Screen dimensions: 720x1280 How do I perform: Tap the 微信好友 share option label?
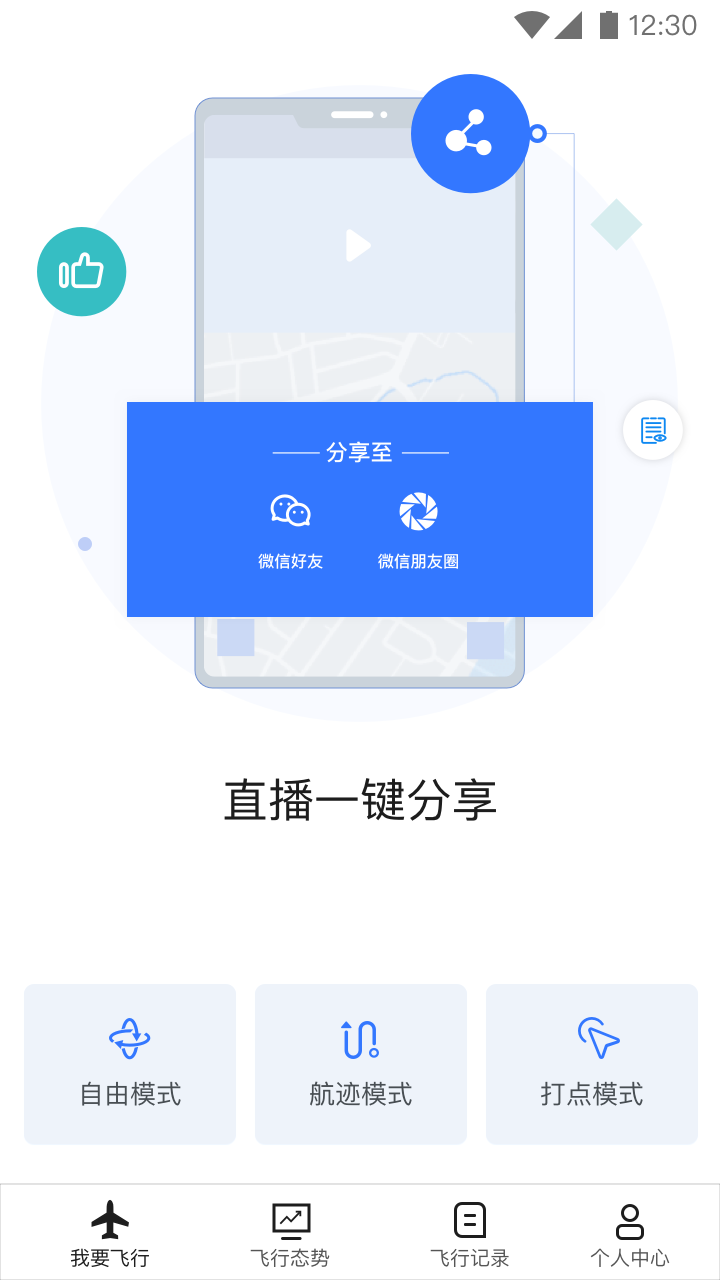(289, 561)
